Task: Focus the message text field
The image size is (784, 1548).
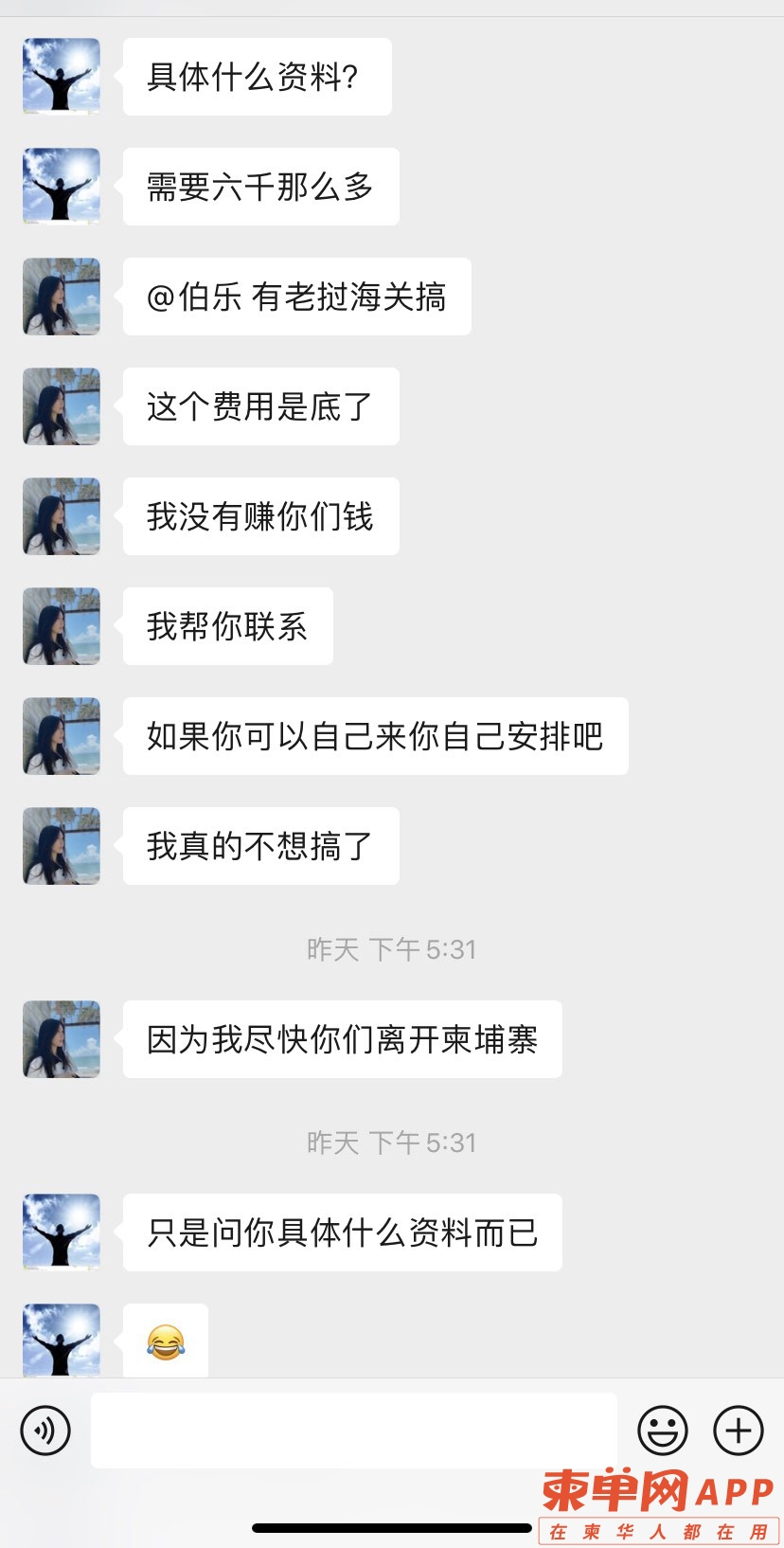Action: [x=353, y=1430]
